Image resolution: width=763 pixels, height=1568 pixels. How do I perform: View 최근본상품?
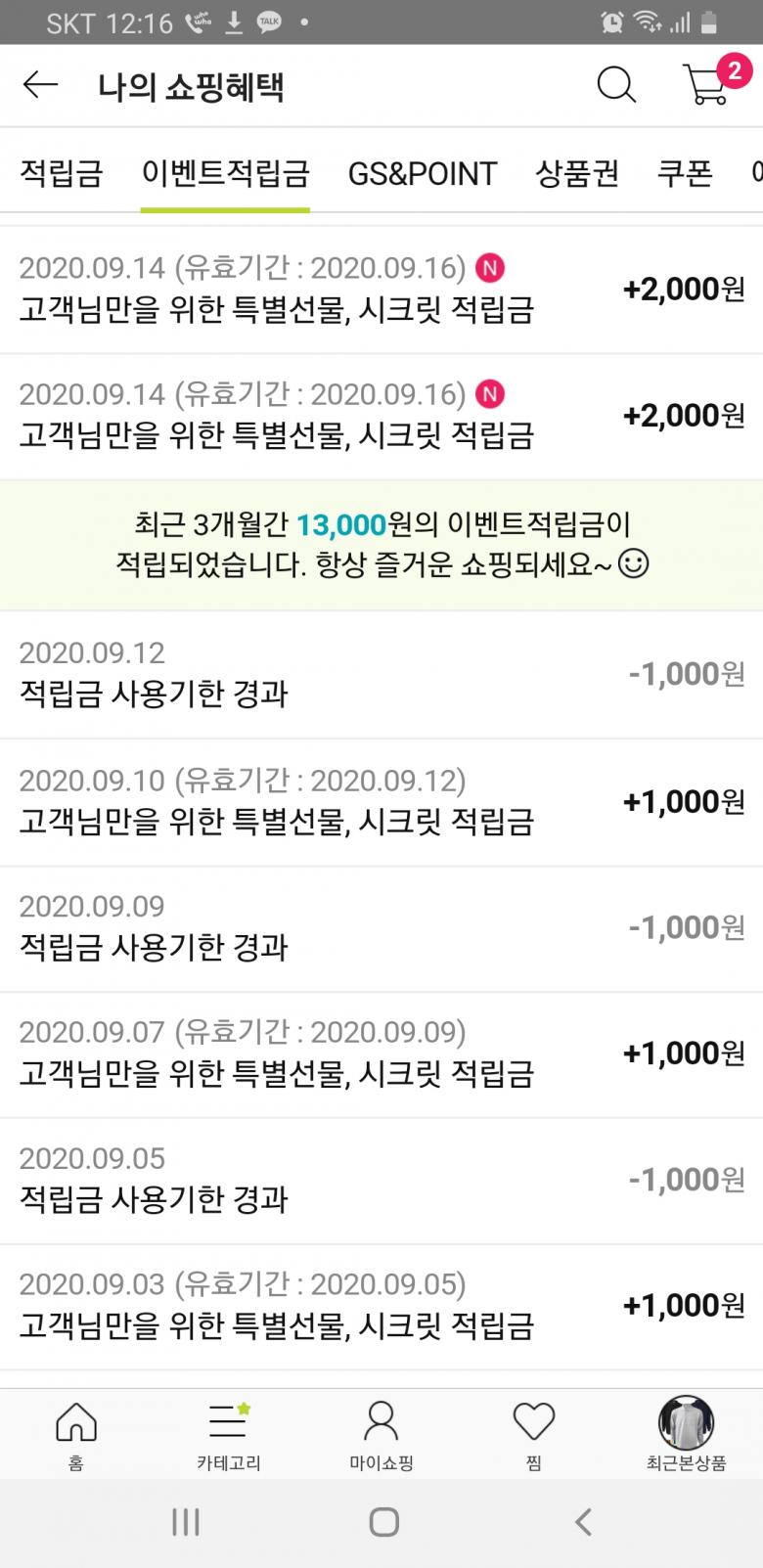point(686,1434)
